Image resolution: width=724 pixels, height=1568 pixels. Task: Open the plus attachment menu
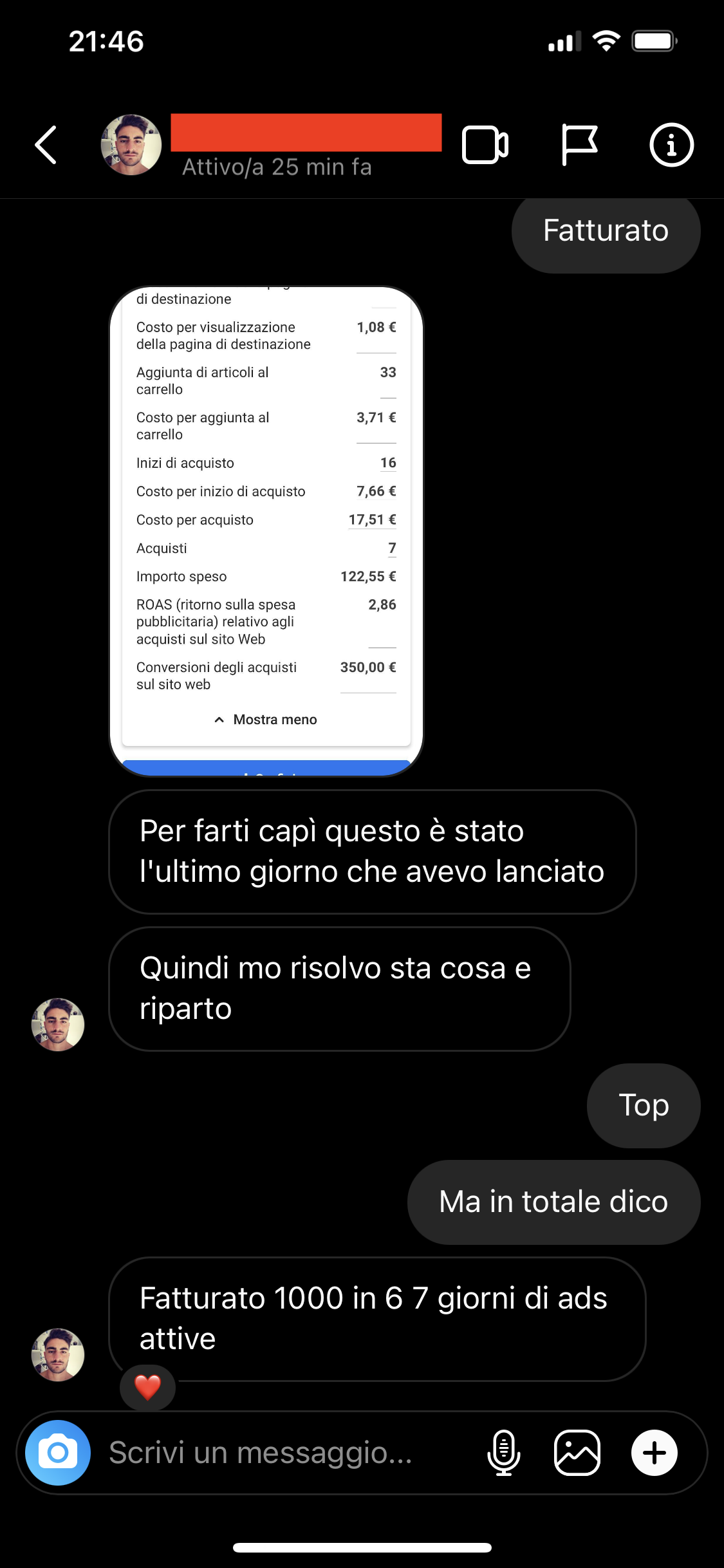[x=654, y=1453]
